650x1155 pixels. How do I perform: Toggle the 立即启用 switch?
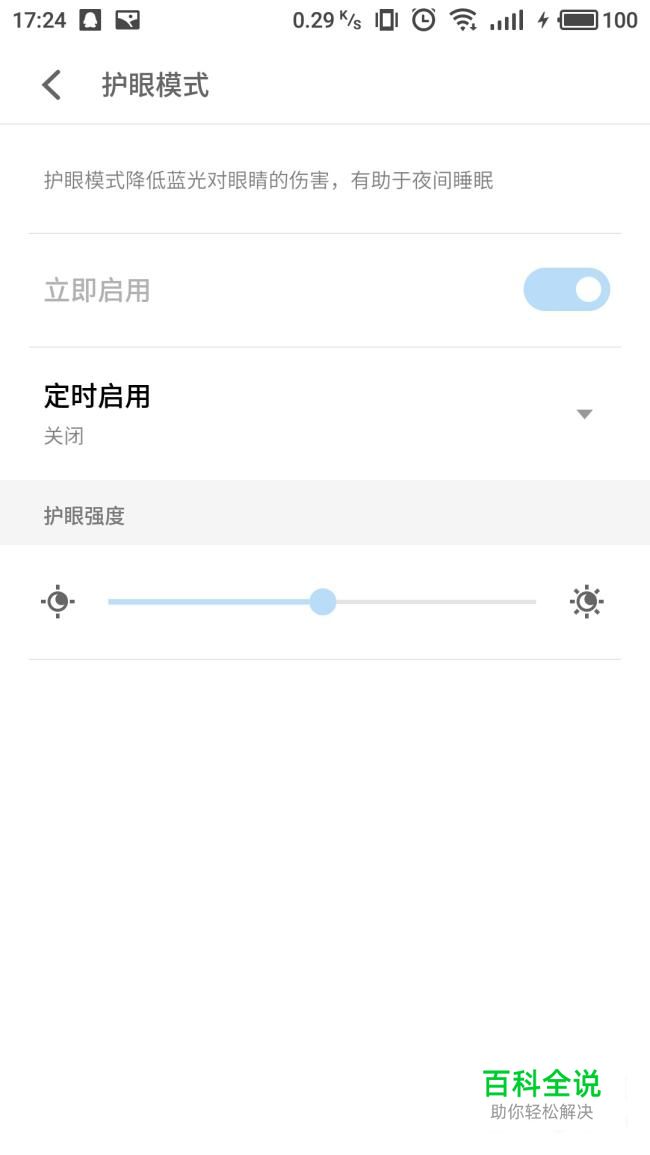[566, 290]
